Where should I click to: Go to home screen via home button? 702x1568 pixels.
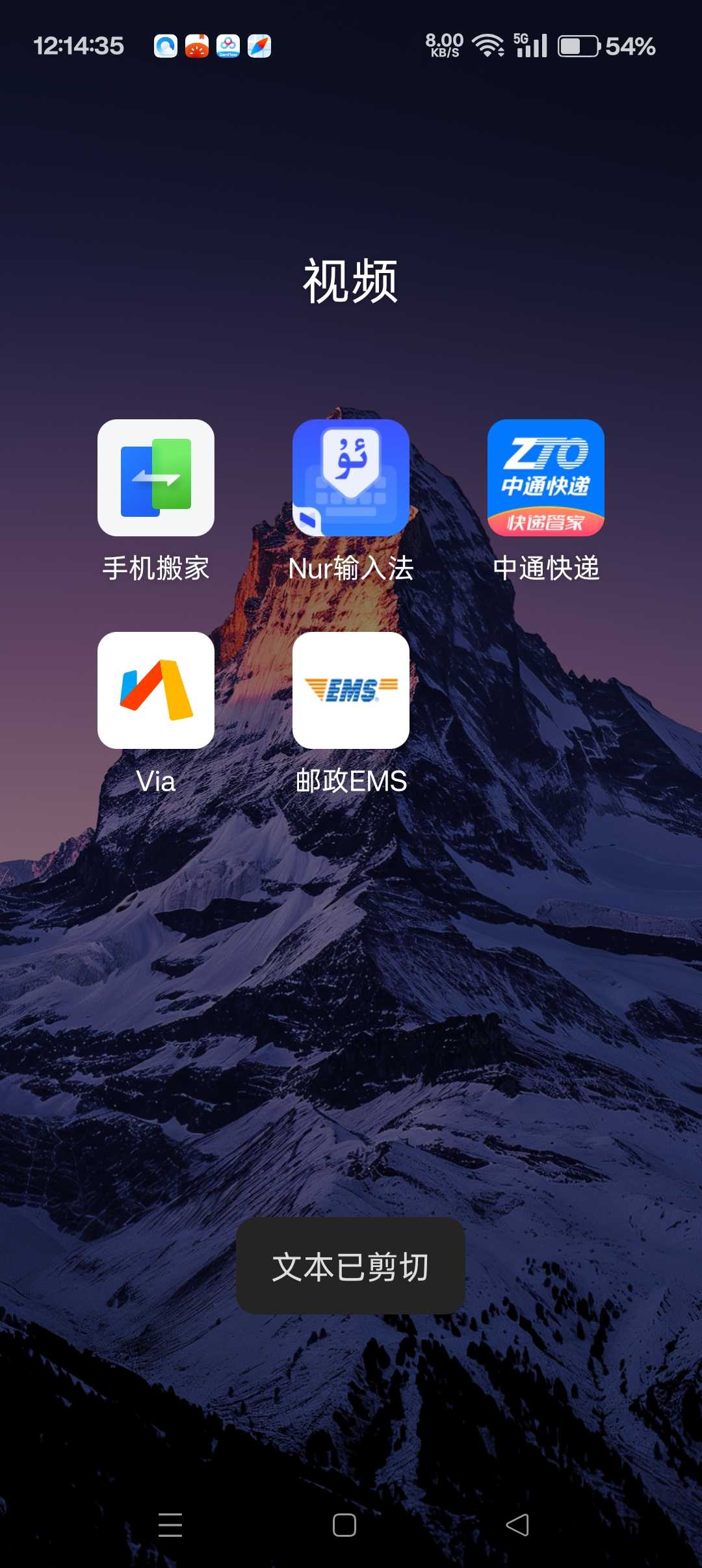344,1524
